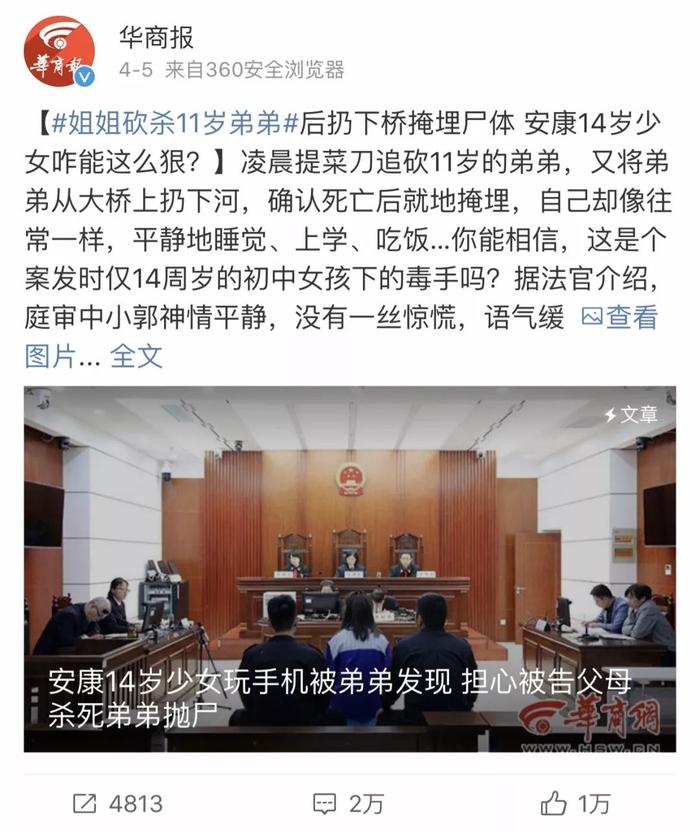This screenshot has width=700, height=832.
Task: Repost this post (4813)
Action: pyautogui.click(x=117, y=803)
